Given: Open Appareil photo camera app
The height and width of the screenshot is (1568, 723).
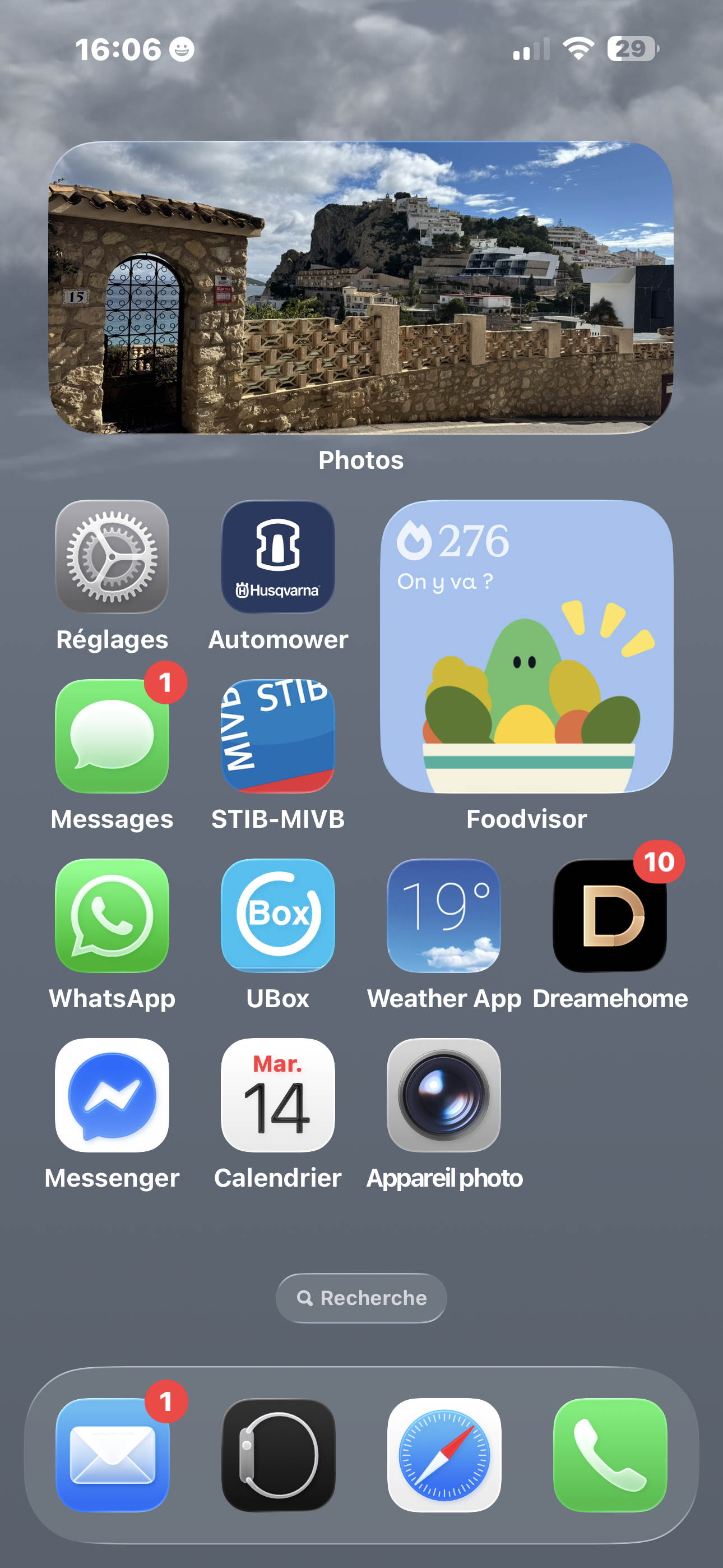Looking at the screenshot, I should point(444,1095).
